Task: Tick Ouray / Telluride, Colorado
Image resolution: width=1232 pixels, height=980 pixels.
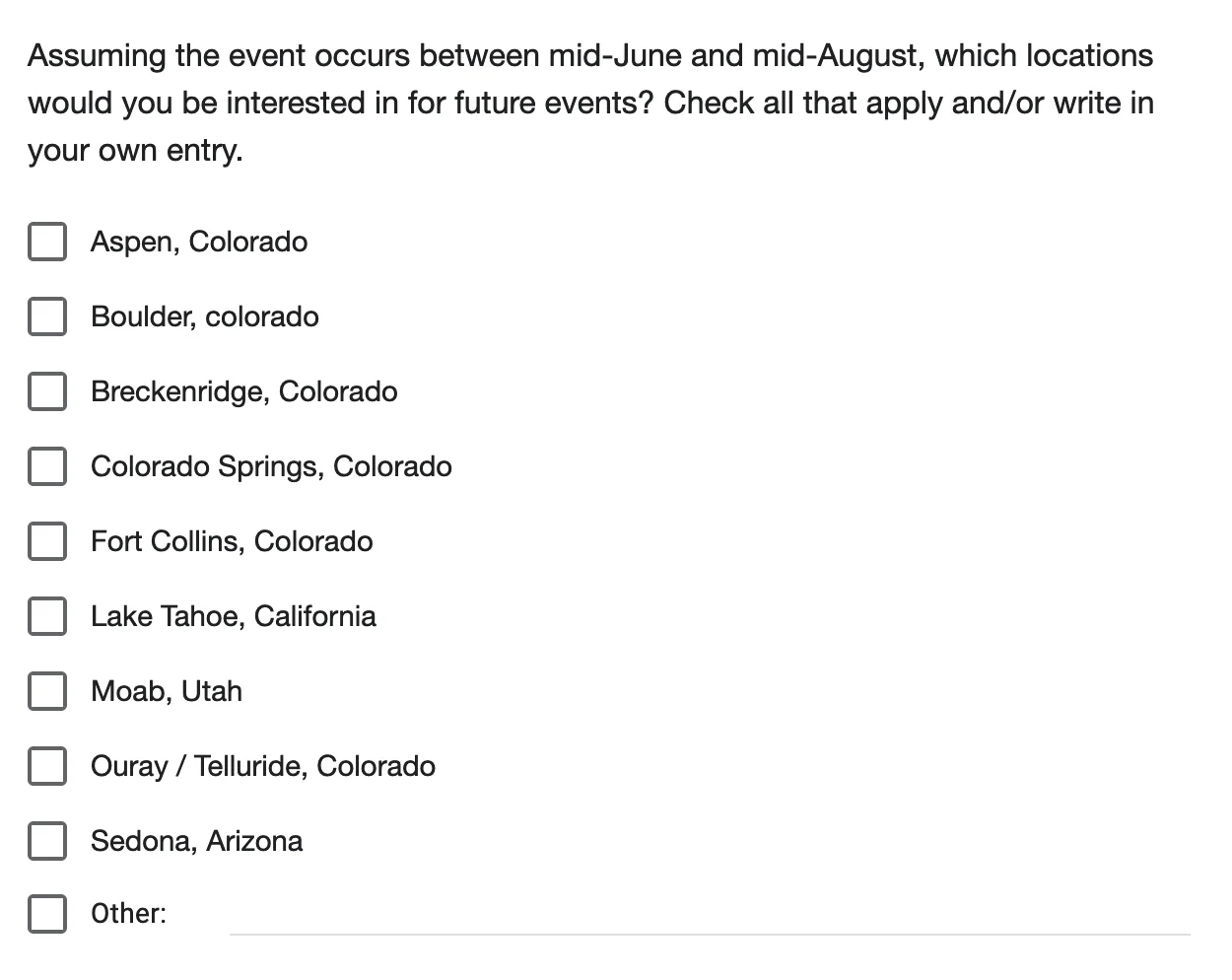Action: click(47, 766)
